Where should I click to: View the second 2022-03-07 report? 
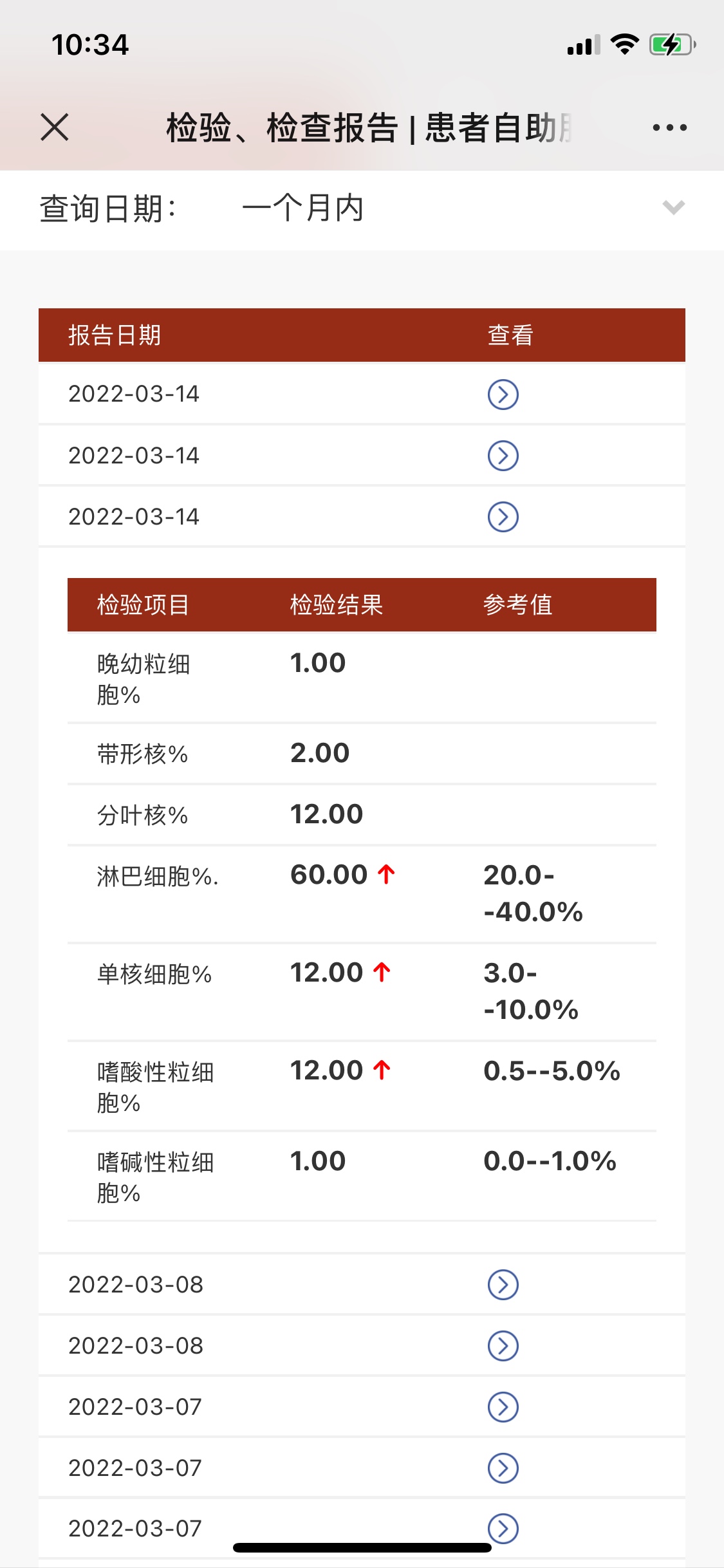coord(503,1468)
